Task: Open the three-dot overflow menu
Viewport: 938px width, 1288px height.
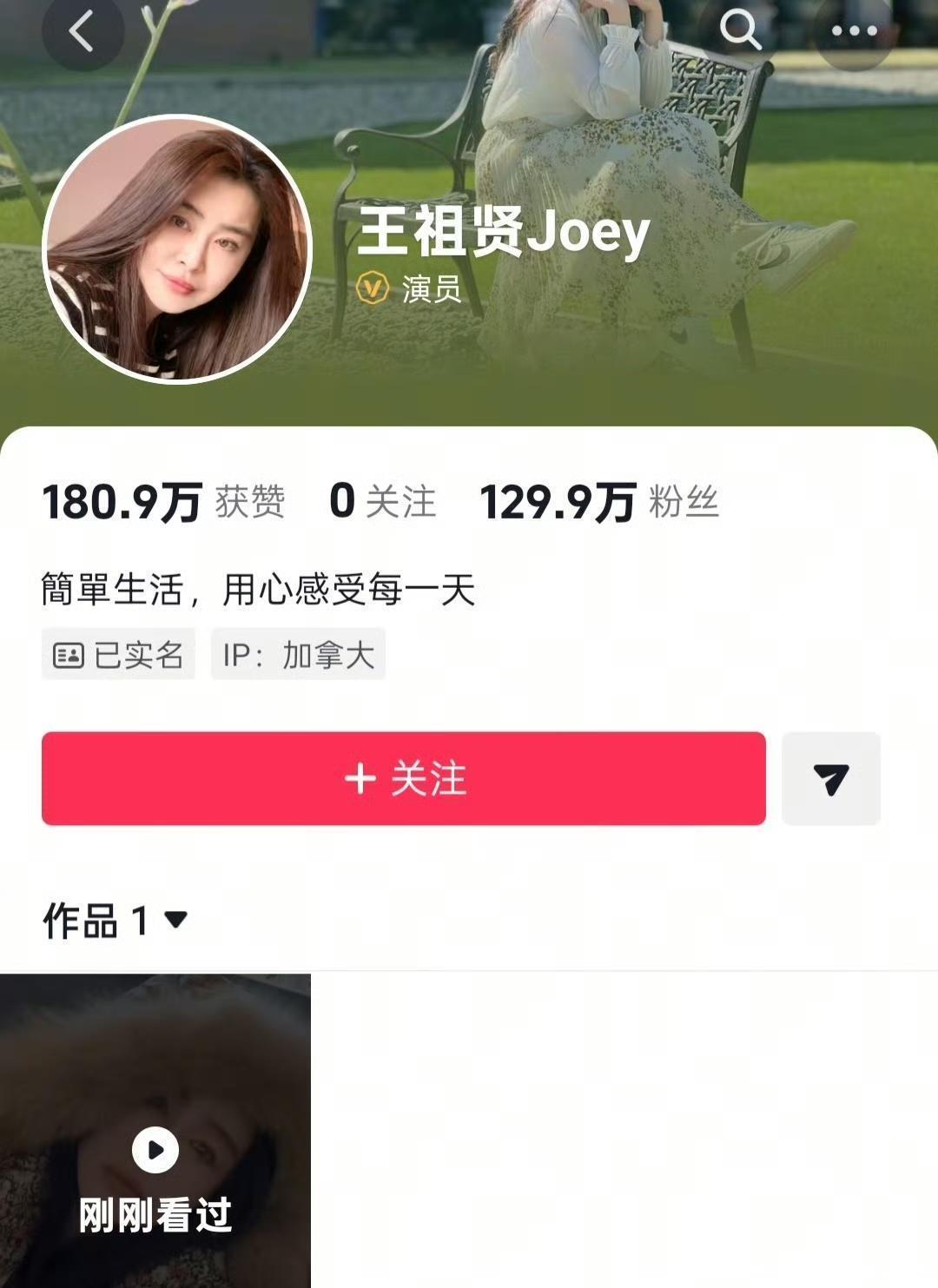Action: (854, 31)
